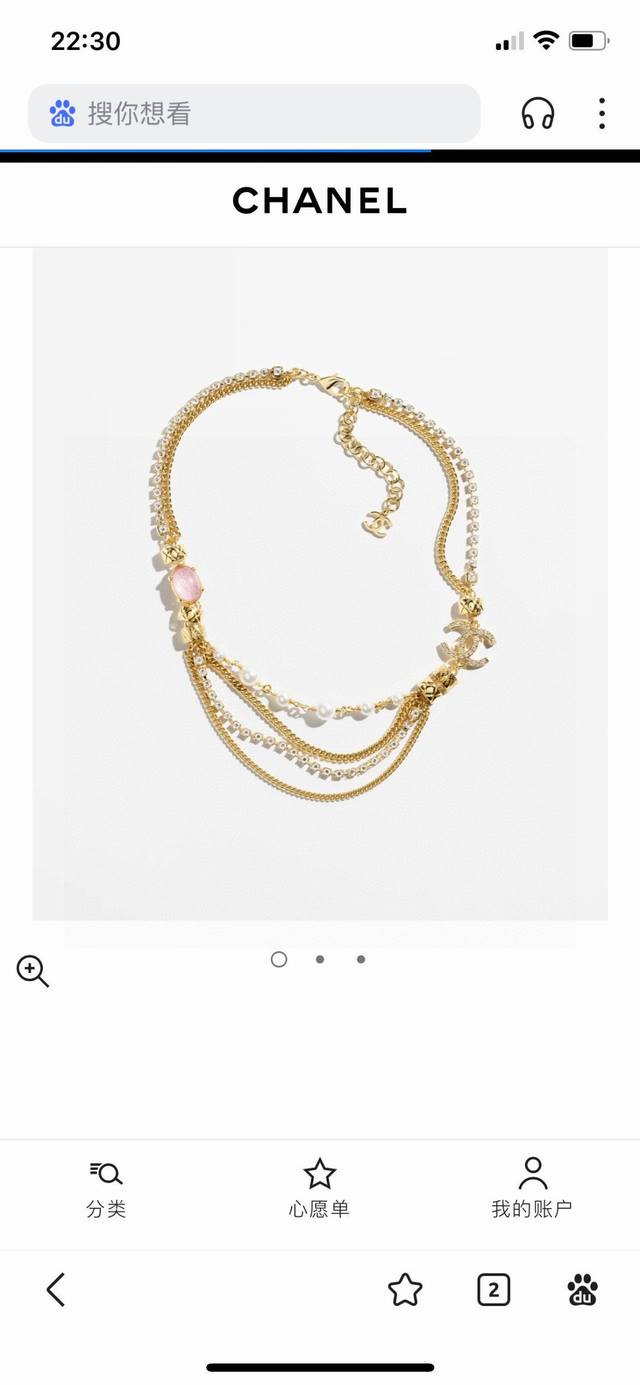The image size is (640, 1385).
Task: Open the browser overflow menu
Action: 601,113
